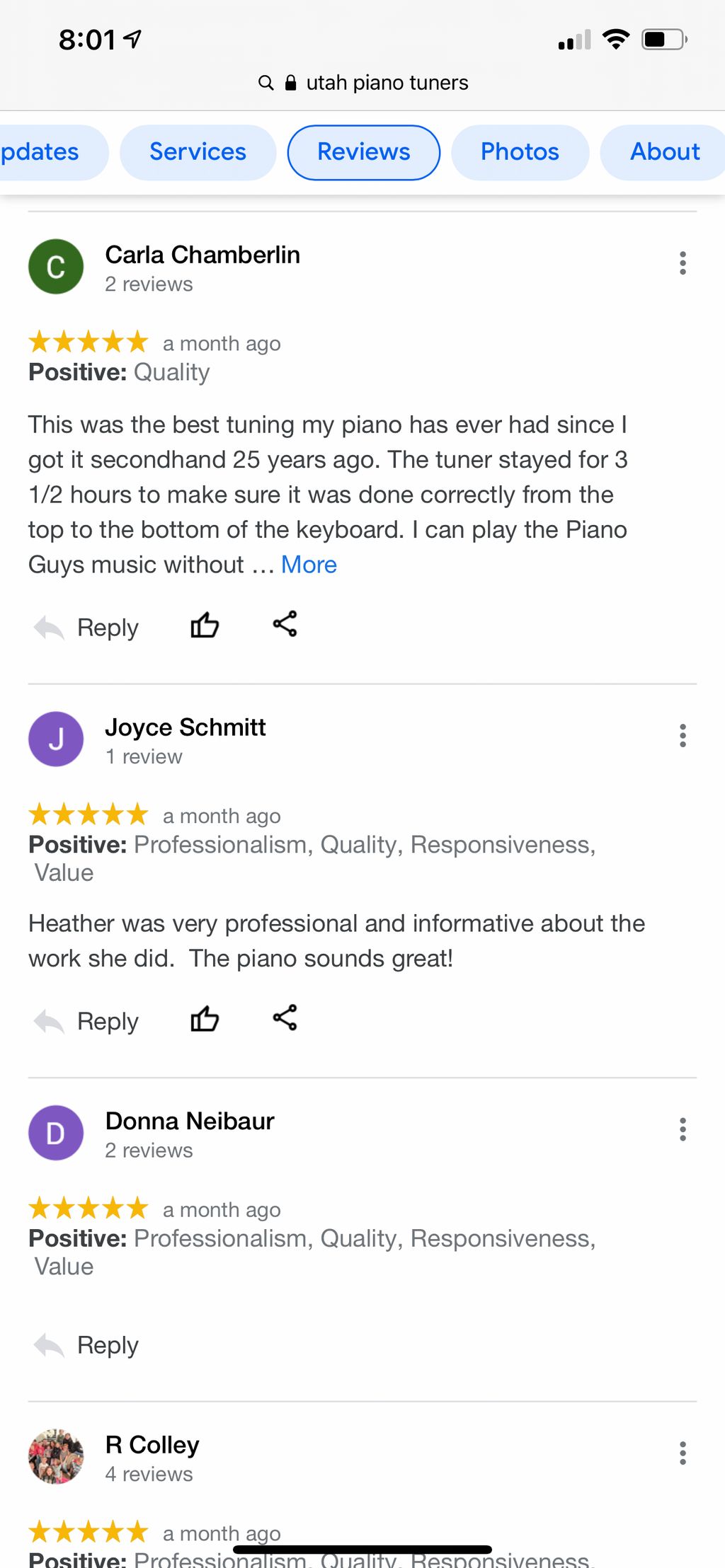Switch to the Photos tab
Viewport: 725px width, 1568px height.
(520, 152)
